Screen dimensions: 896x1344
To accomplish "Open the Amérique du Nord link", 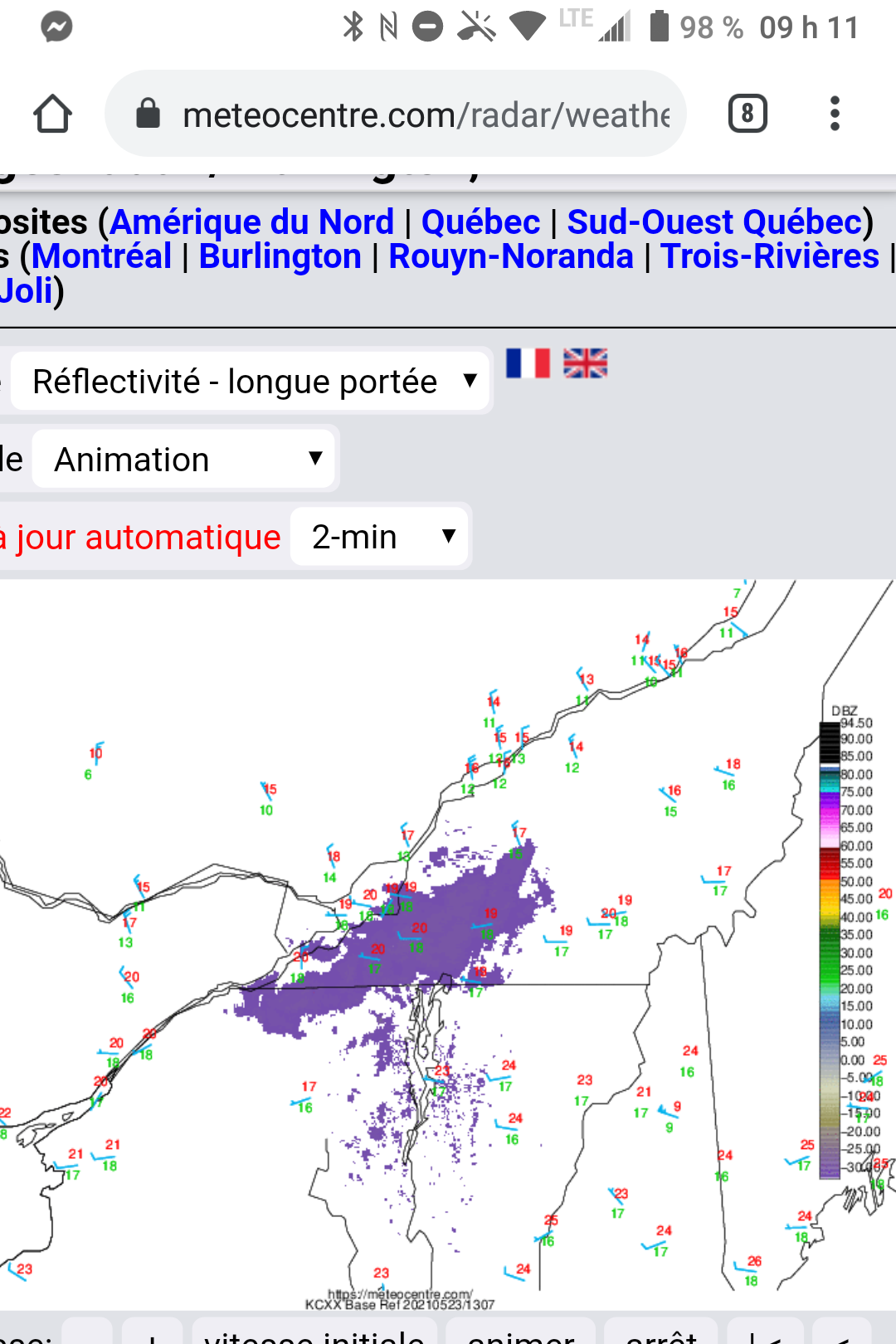I will [x=252, y=222].
